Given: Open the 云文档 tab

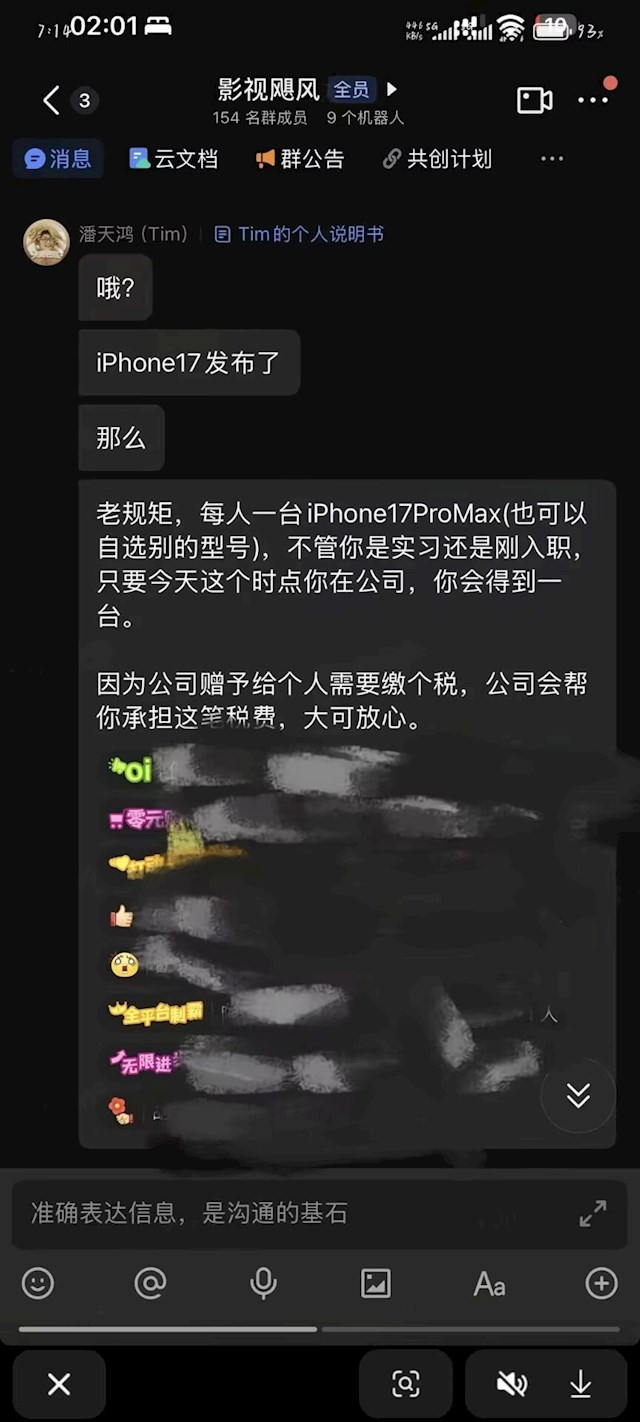Looking at the screenshot, I should click(x=174, y=159).
